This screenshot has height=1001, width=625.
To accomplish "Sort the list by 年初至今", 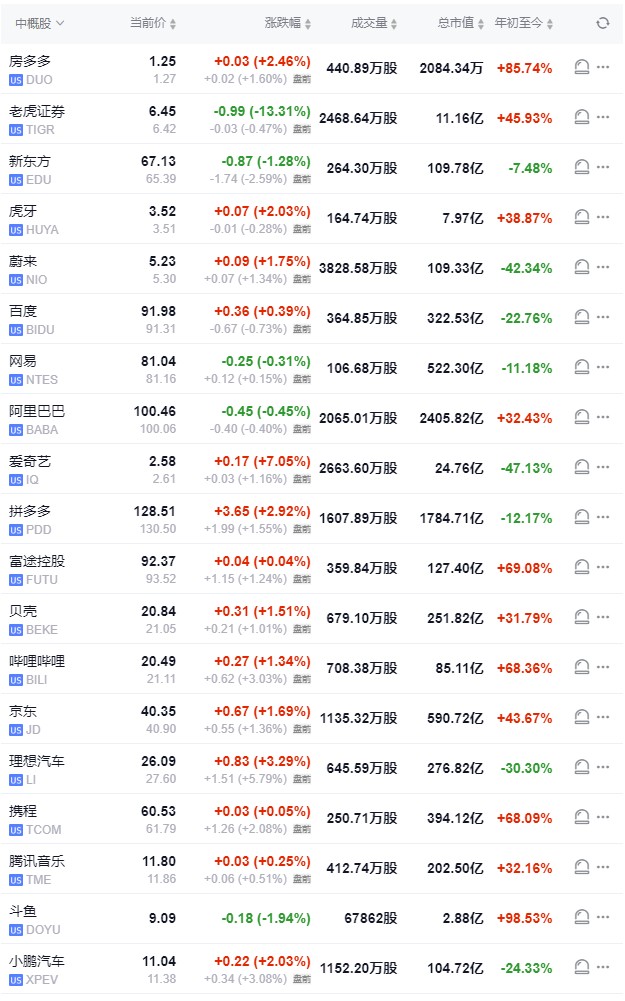I will pyautogui.click(x=524, y=23).
